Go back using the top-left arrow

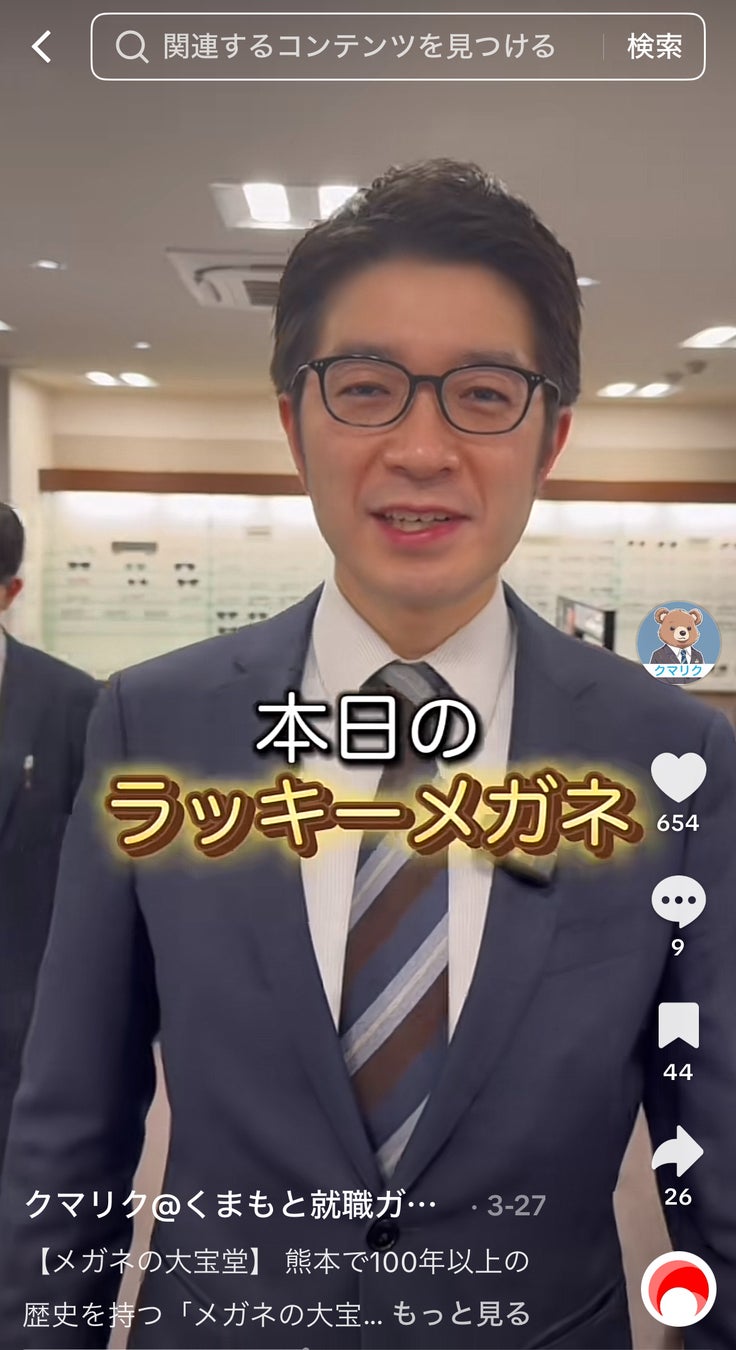pyautogui.click(x=41, y=46)
